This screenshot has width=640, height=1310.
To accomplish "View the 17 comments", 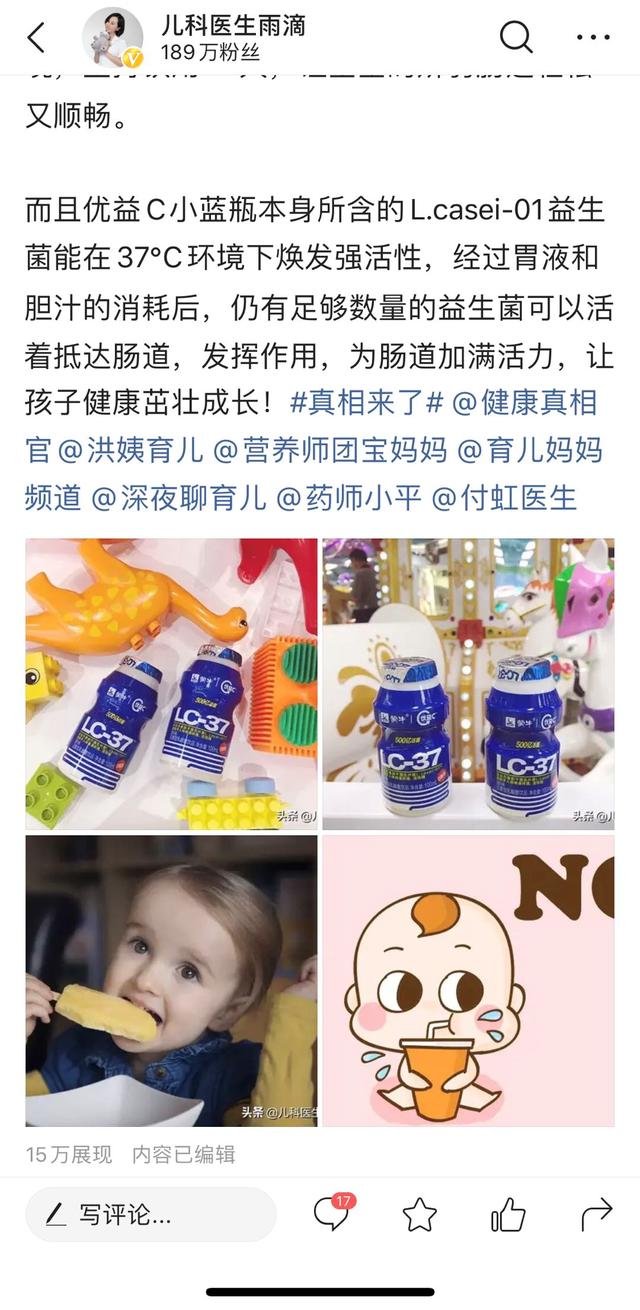I will (332, 1213).
